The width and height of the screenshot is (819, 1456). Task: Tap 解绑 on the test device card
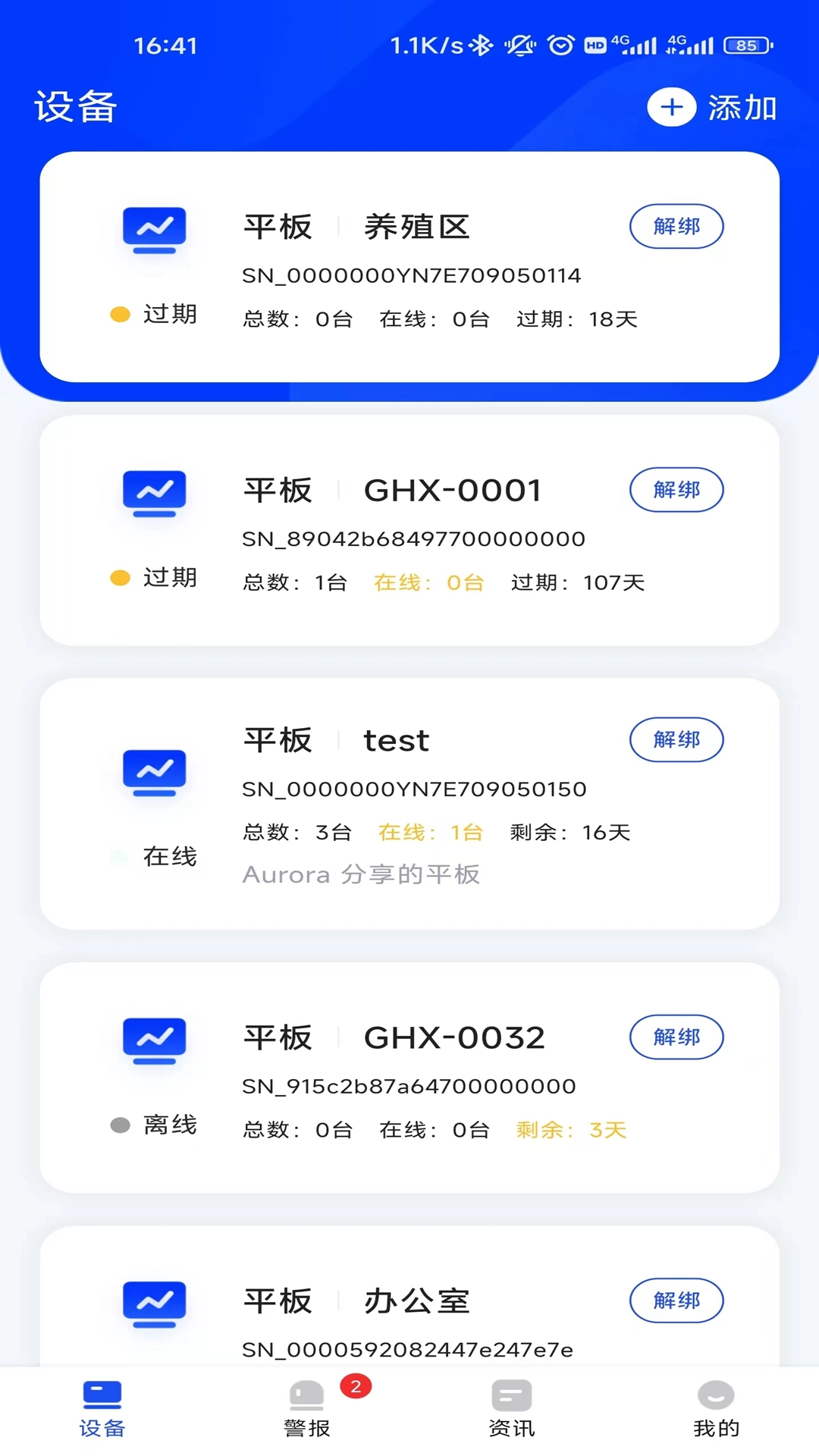pyautogui.click(x=676, y=739)
